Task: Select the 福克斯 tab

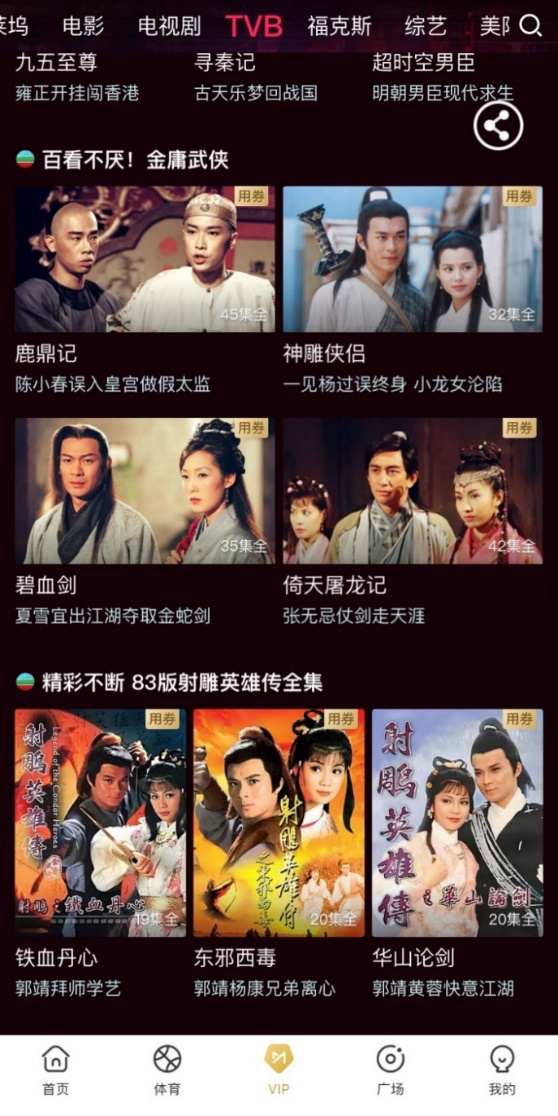Action: click(x=339, y=26)
